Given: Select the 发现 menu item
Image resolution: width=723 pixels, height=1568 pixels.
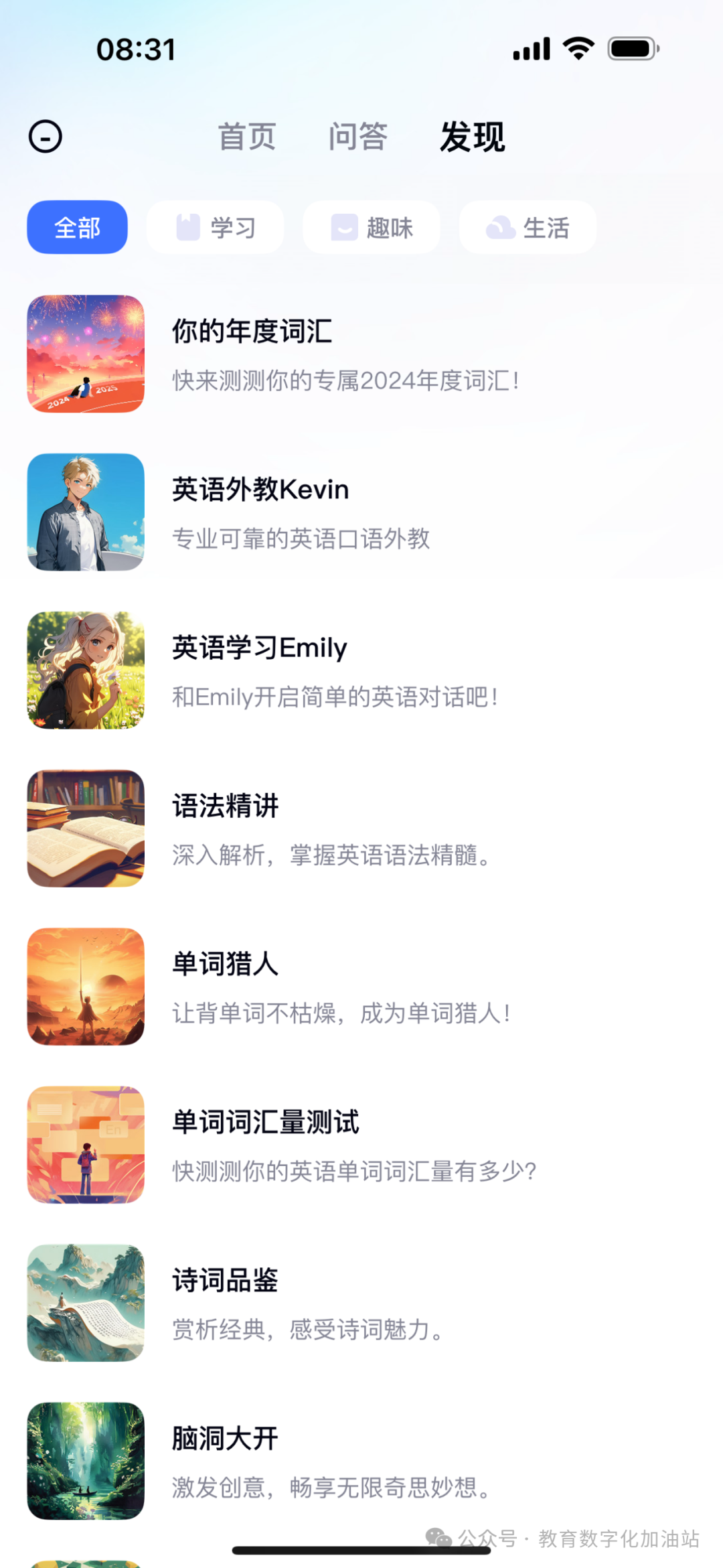Looking at the screenshot, I should (472, 137).
